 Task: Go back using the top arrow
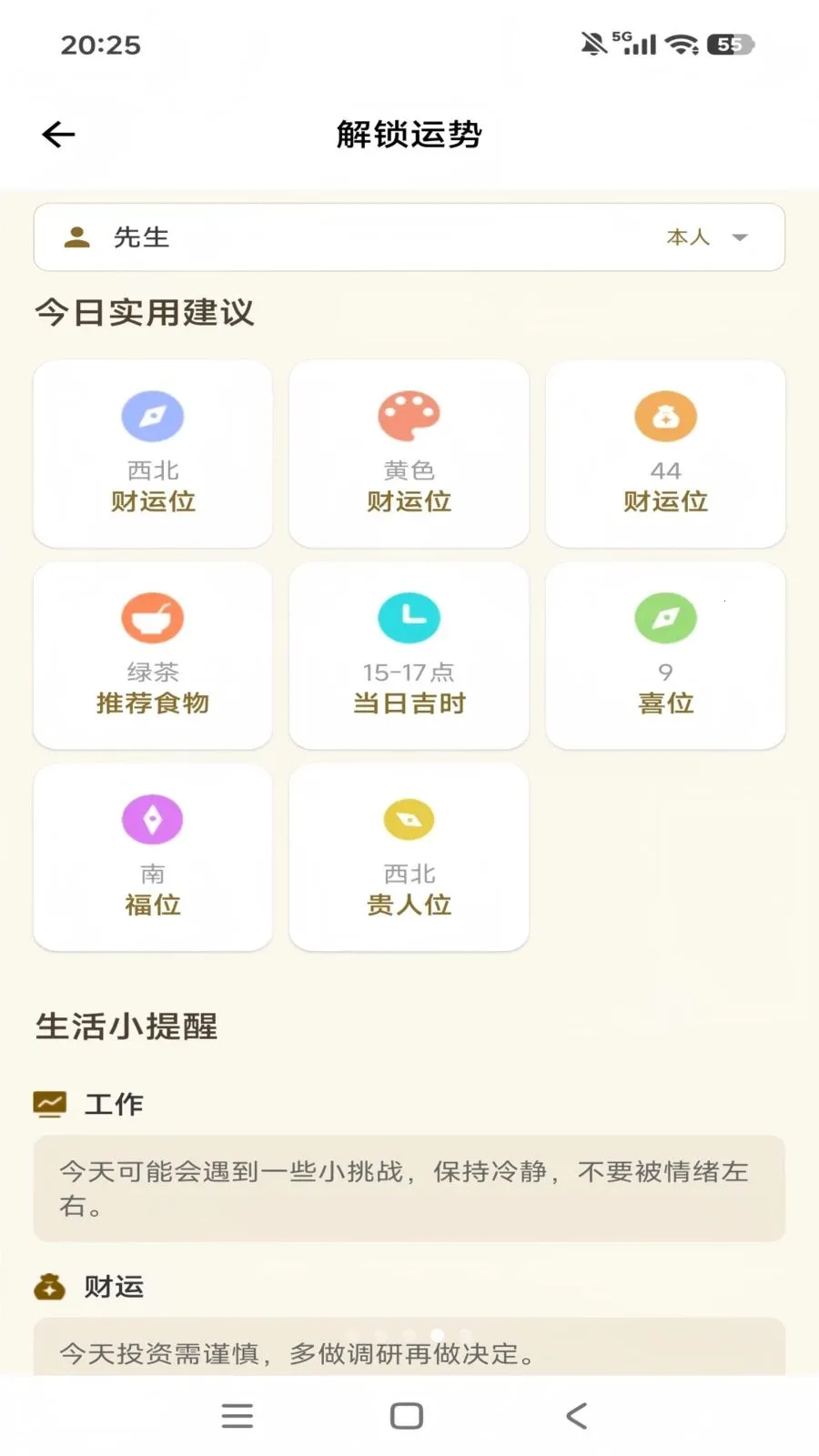(x=59, y=135)
